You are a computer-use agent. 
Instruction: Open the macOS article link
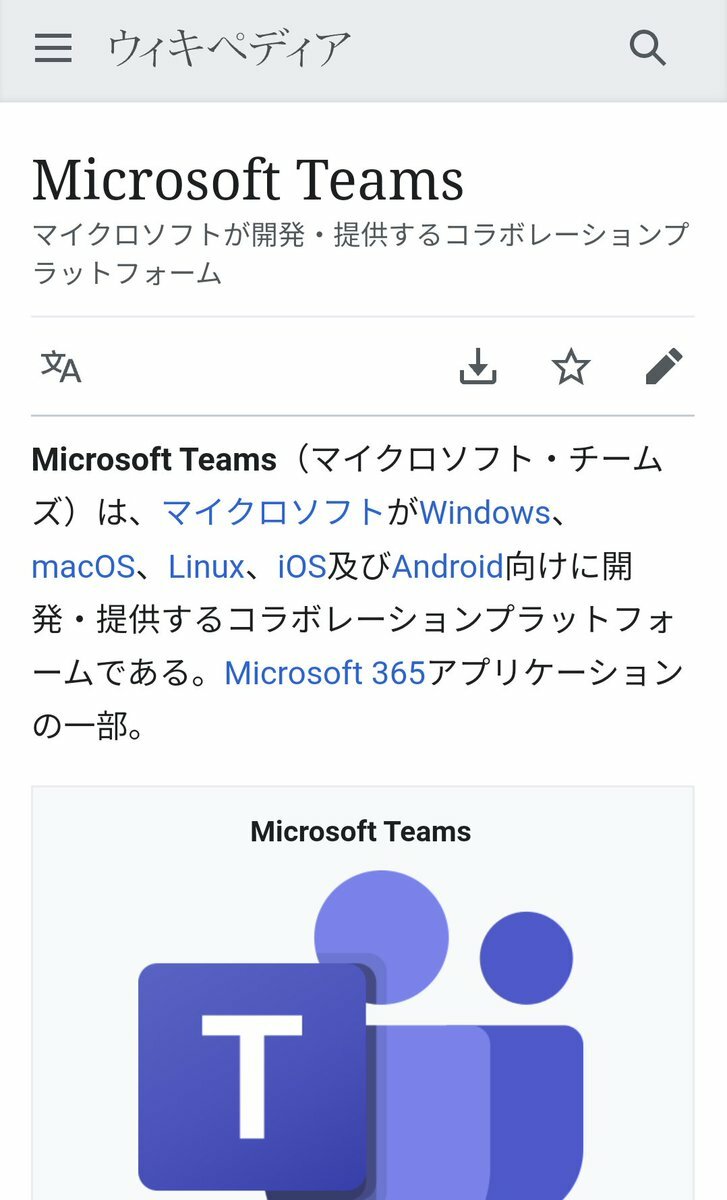coord(83,567)
